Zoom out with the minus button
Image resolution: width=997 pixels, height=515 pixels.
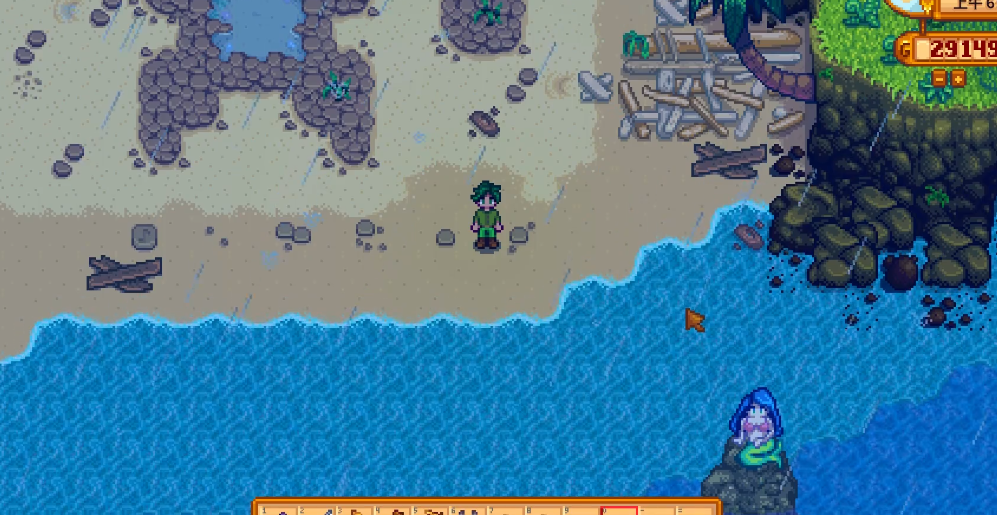[x=939, y=78]
